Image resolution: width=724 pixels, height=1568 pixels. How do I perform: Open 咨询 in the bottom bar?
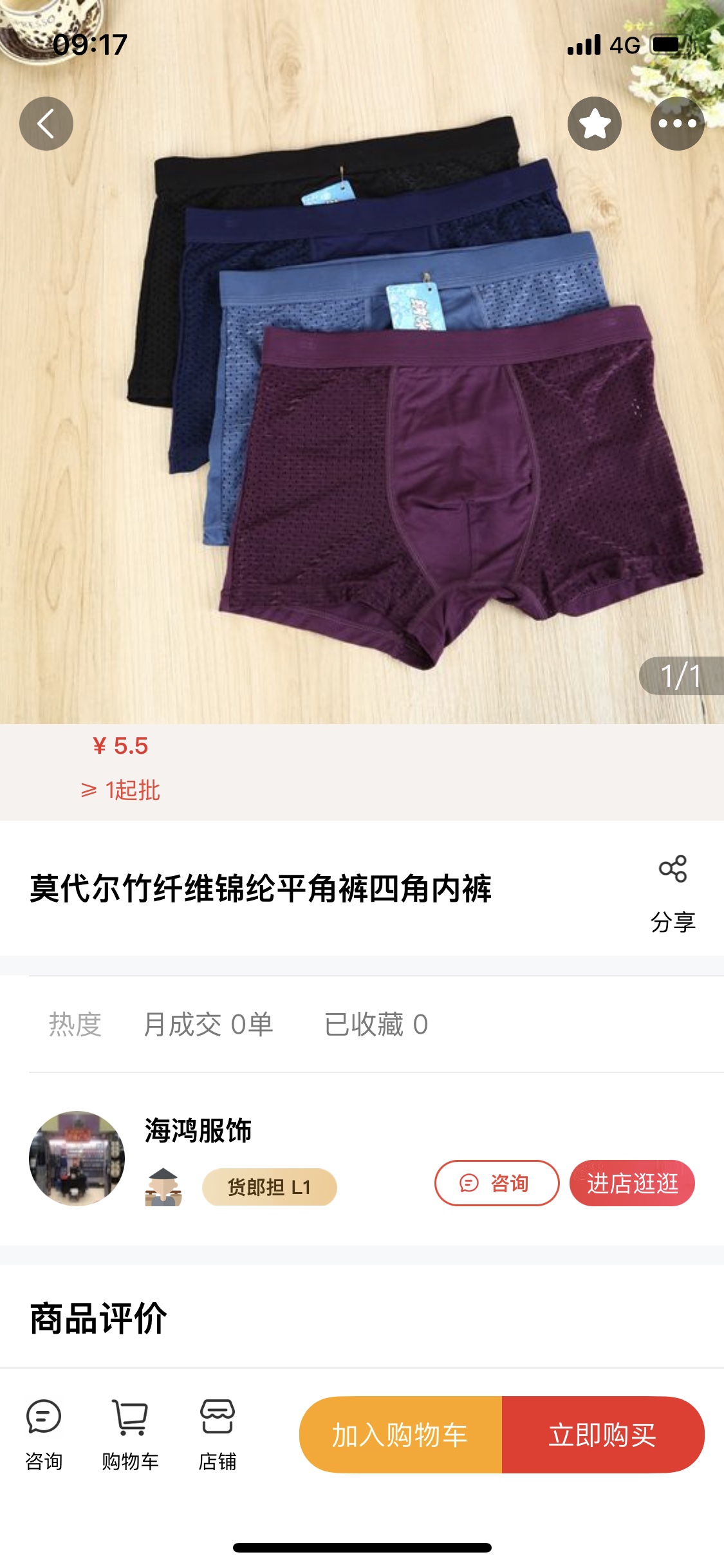44,1435
